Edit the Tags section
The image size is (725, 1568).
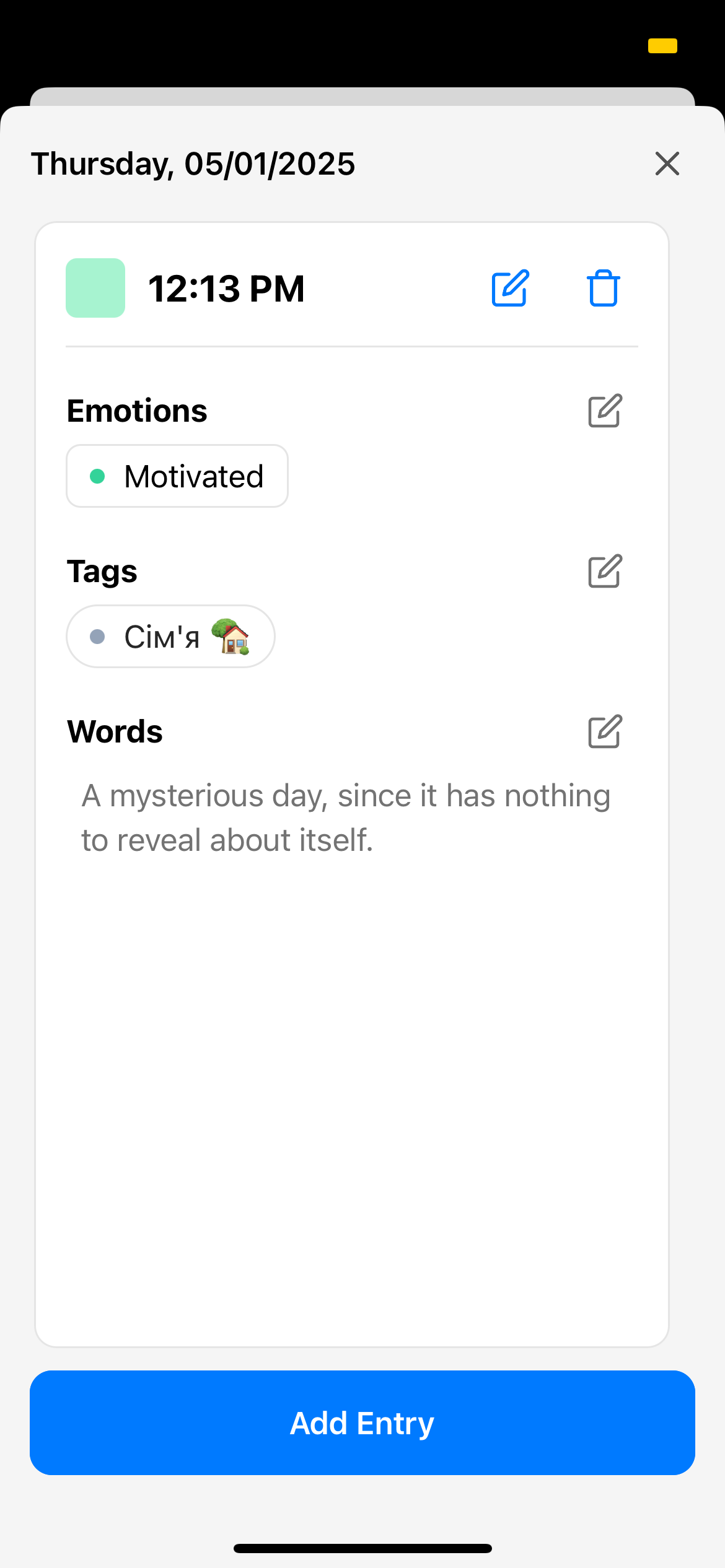(x=604, y=571)
